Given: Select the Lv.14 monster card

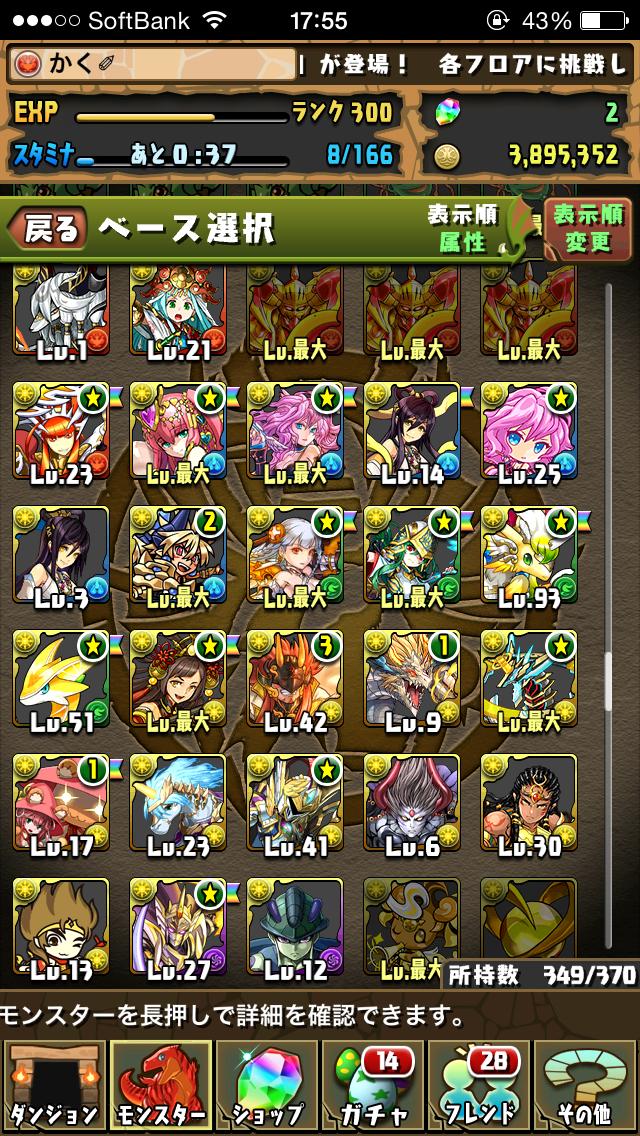Looking at the screenshot, I should (412, 432).
